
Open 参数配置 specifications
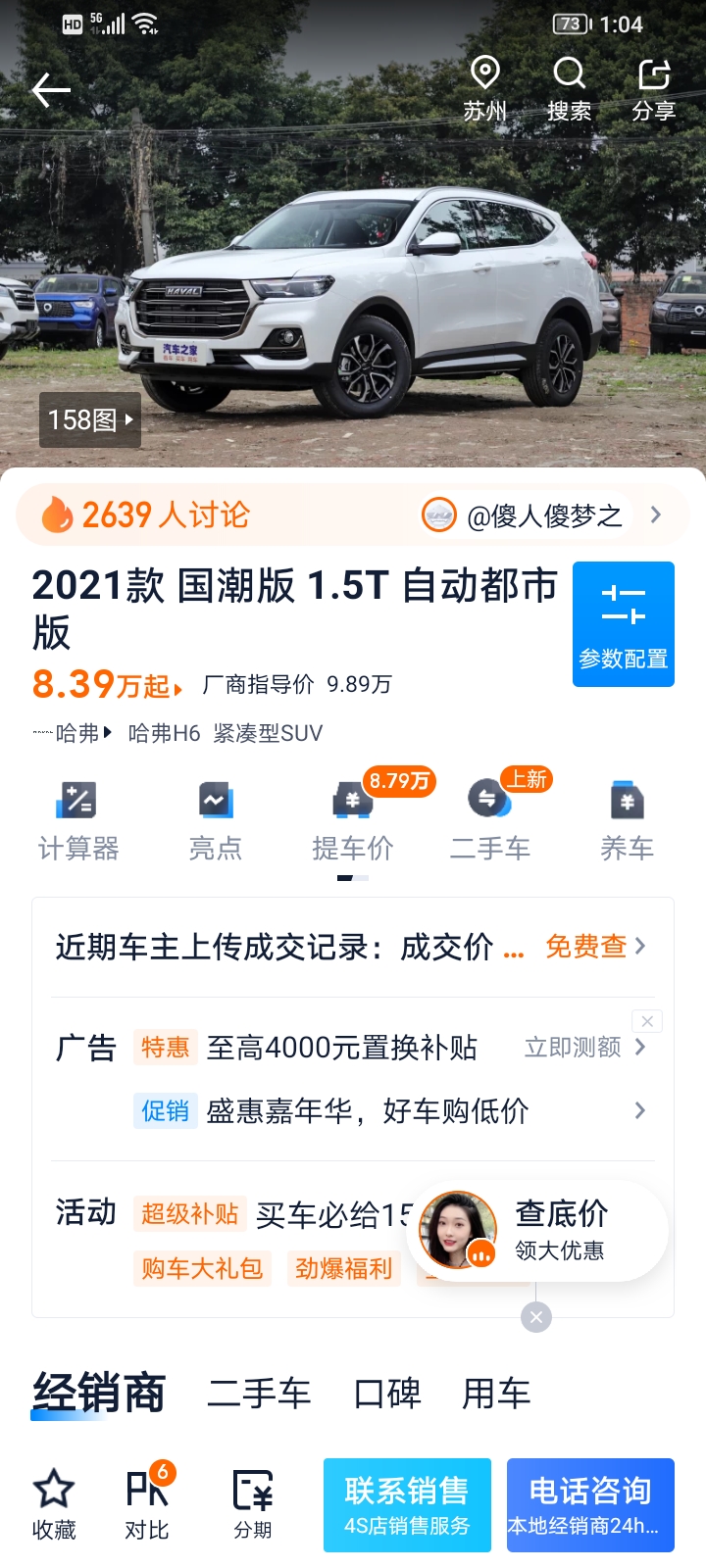(624, 624)
